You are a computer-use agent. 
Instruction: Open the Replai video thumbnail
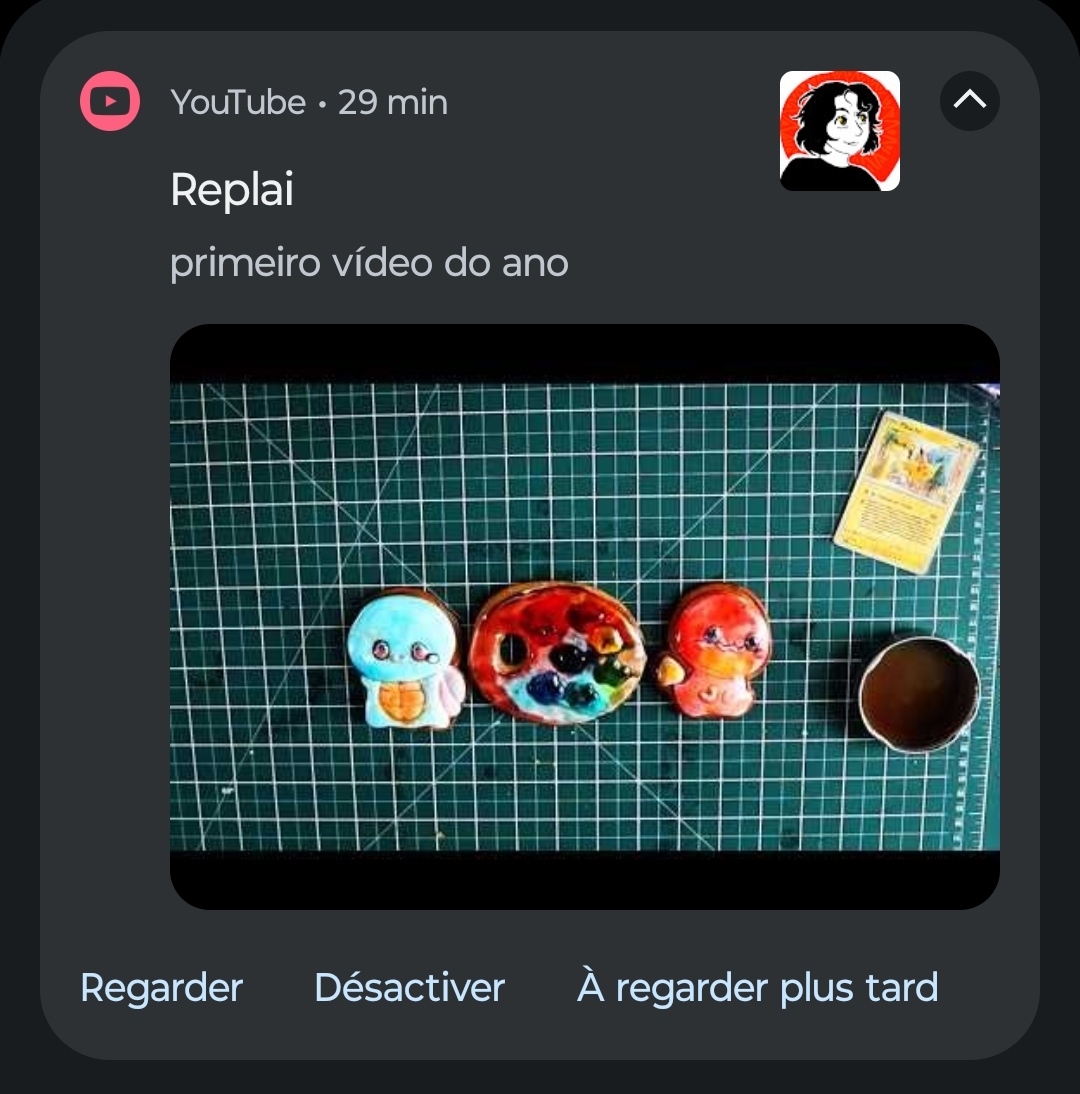584,616
